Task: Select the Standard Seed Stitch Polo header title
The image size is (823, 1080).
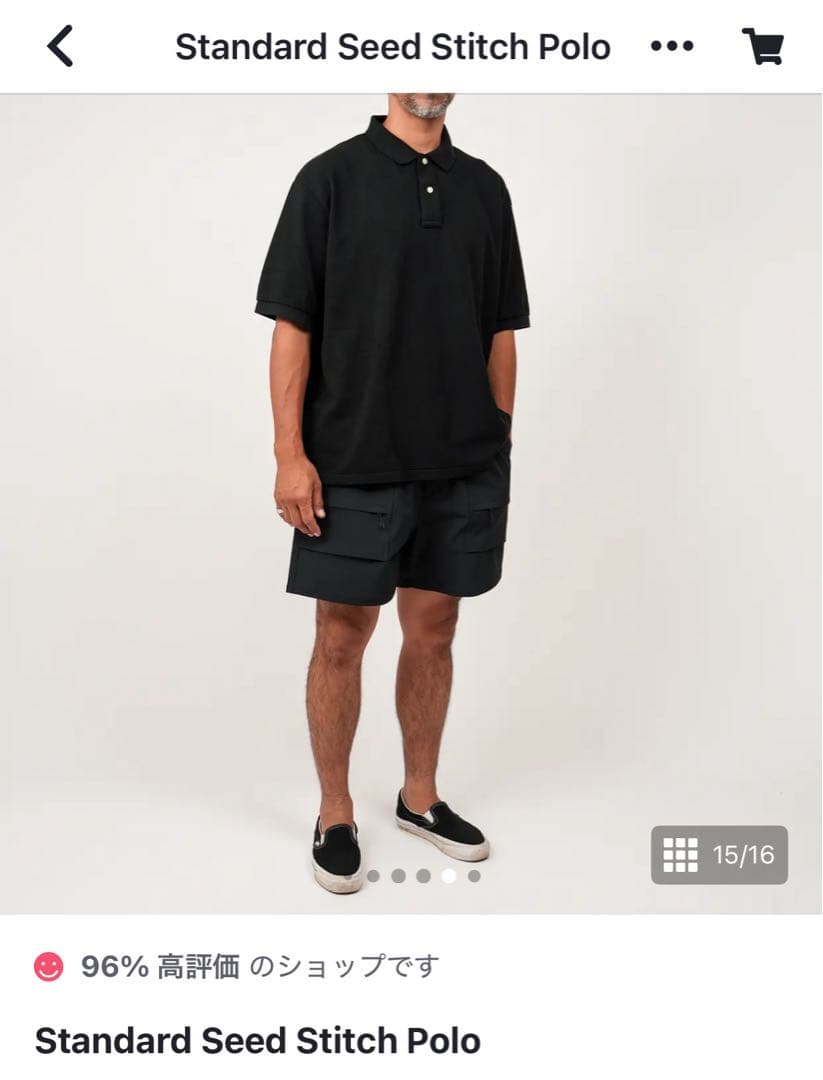Action: pos(392,46)
